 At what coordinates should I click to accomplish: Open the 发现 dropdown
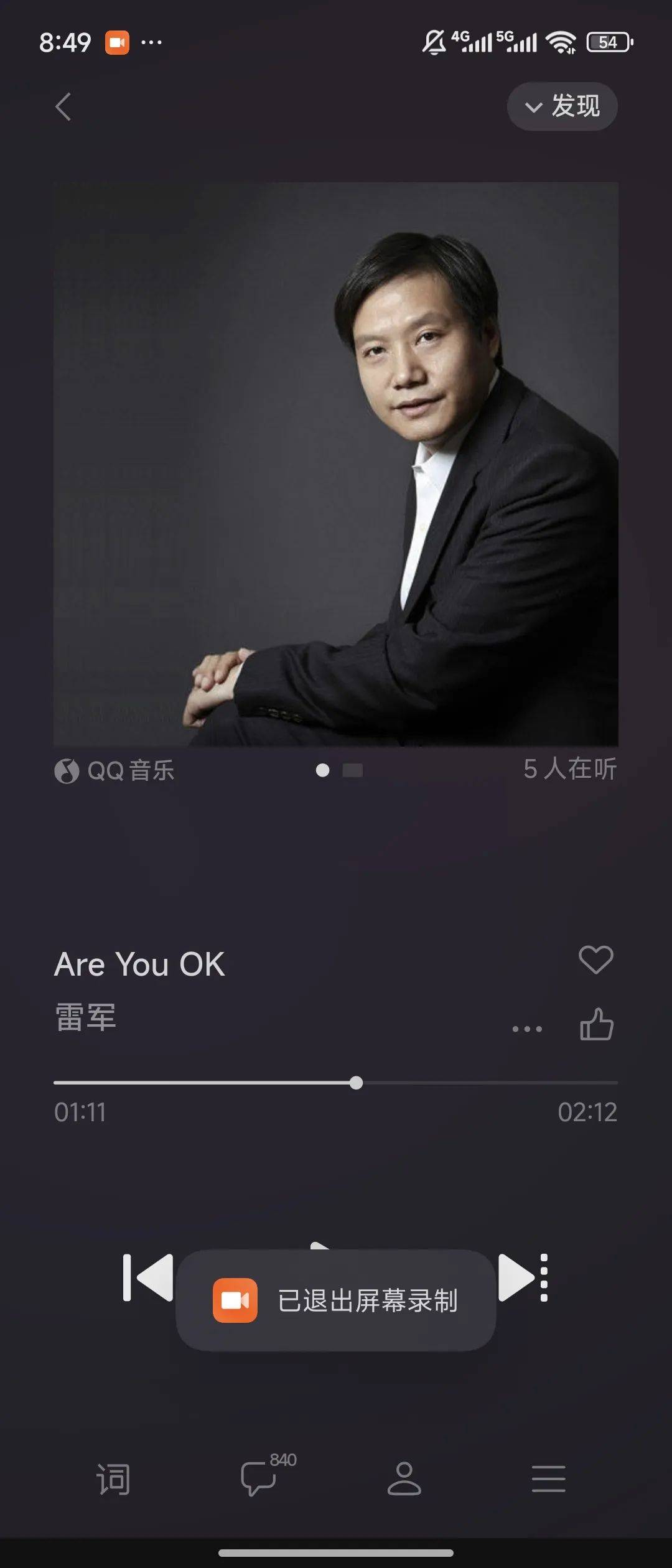[562, 106]
